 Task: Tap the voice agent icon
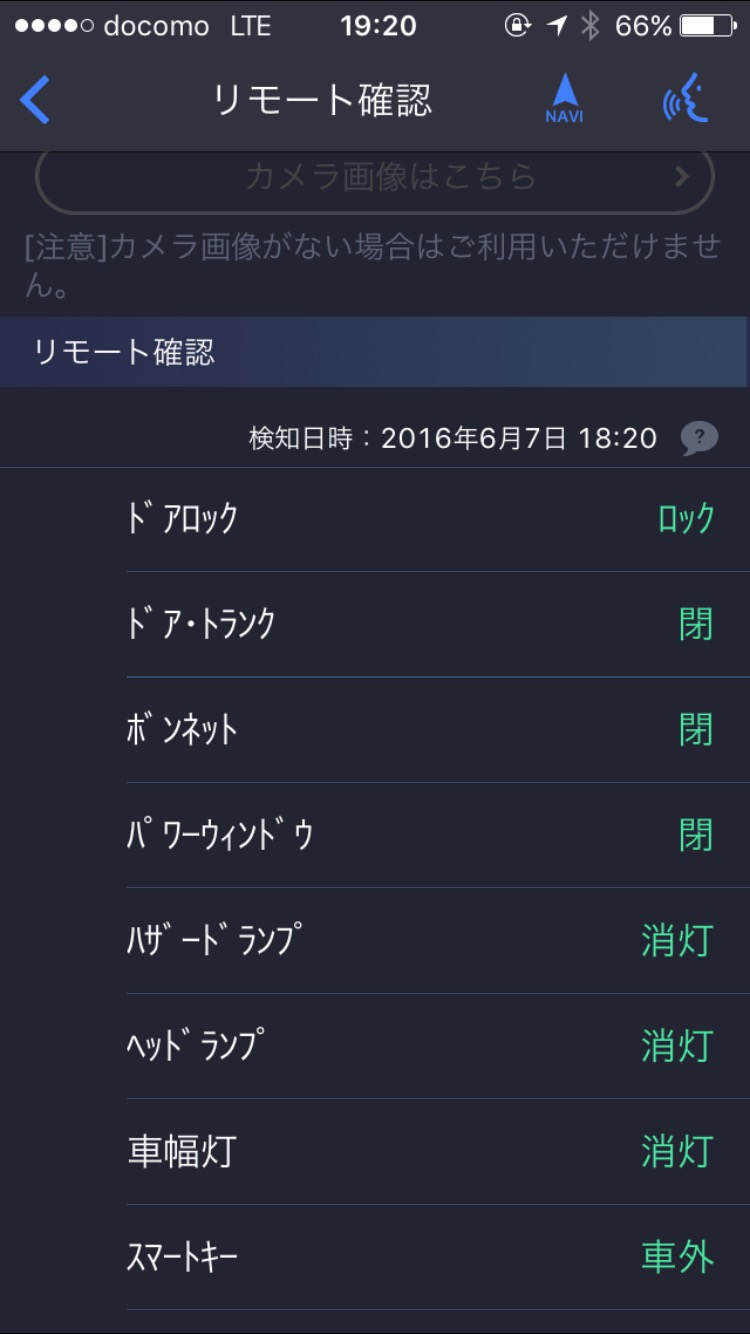tap(686, 101)
